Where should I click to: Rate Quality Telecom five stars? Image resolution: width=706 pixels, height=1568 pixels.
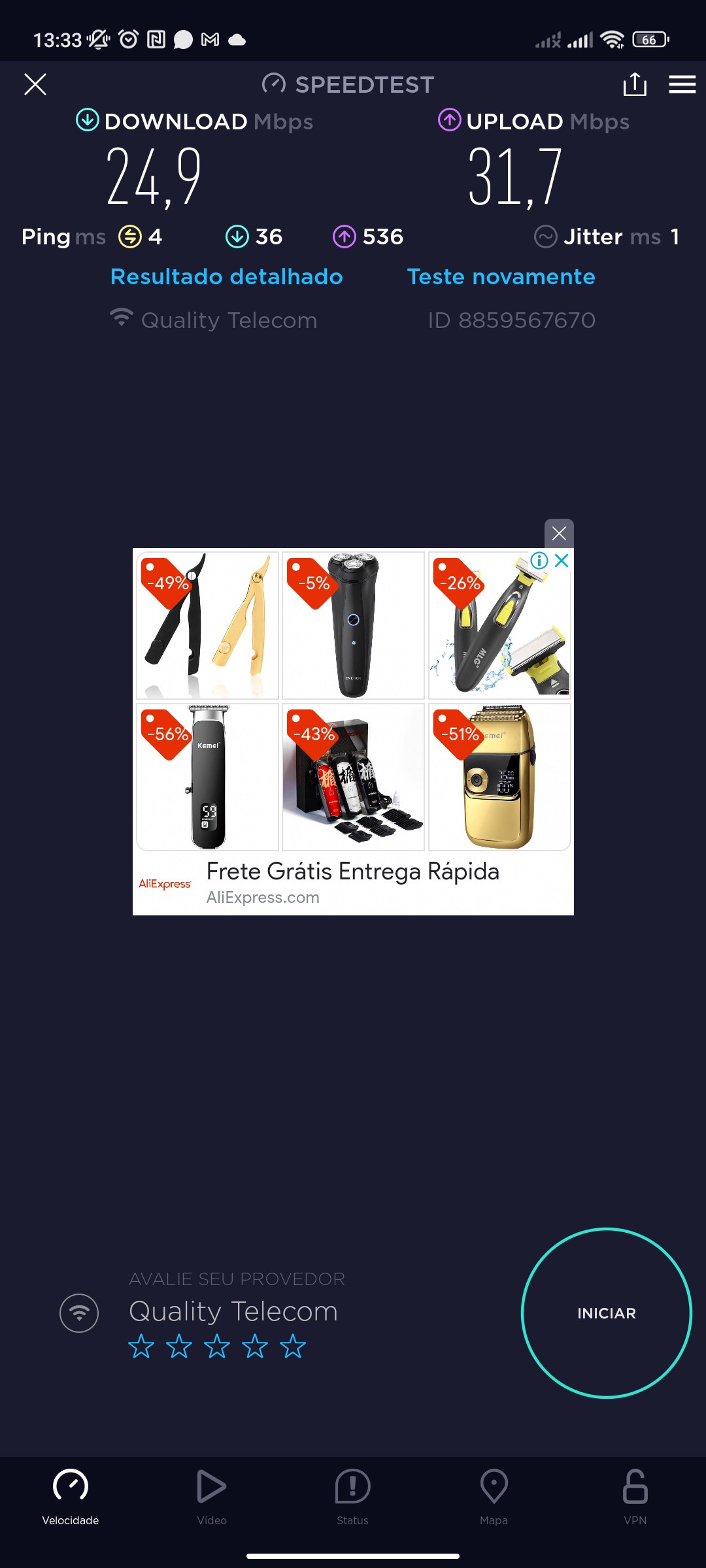coord(293,1347)
